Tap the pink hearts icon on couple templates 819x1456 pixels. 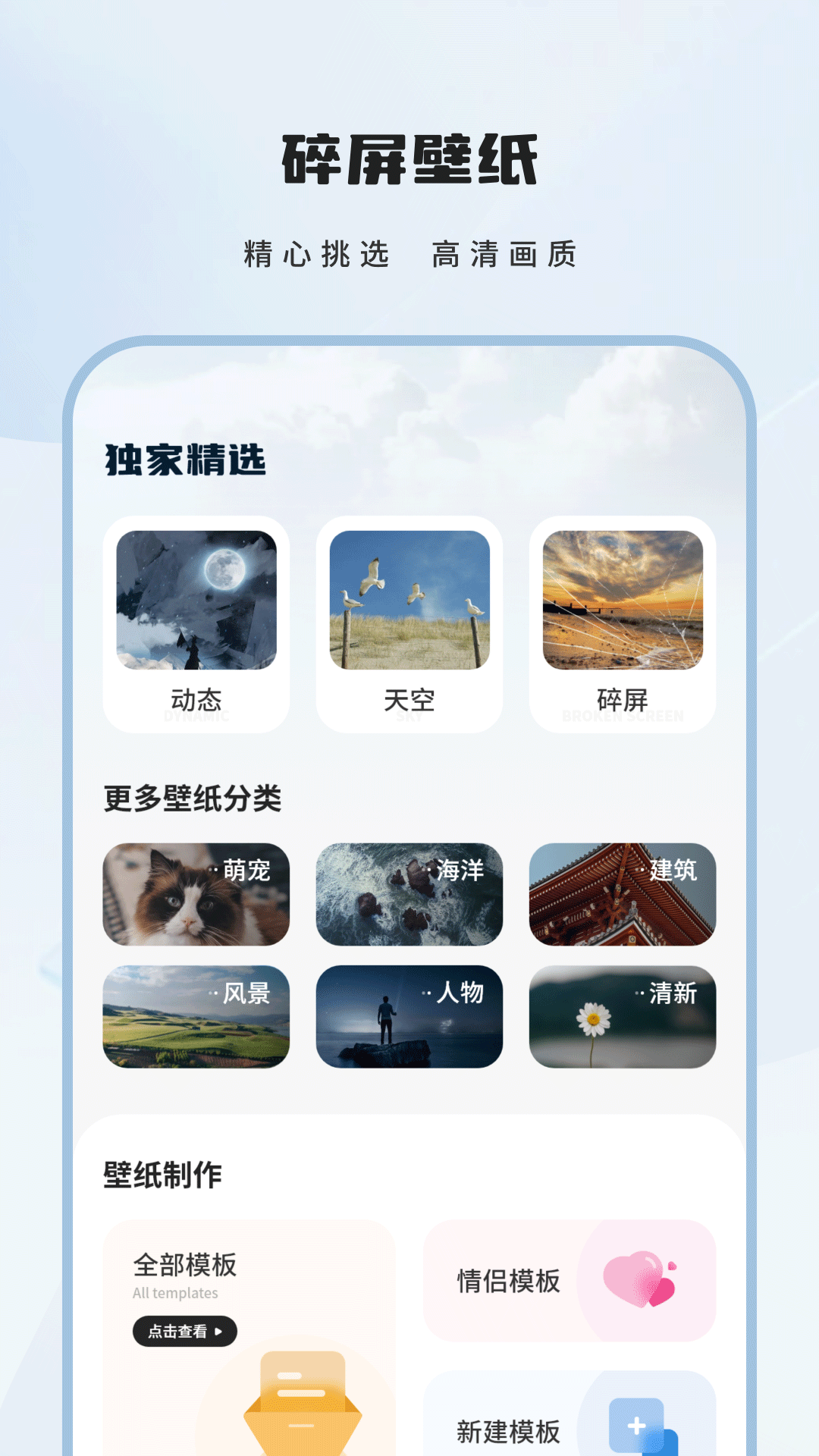click(x=642, y=1280)
